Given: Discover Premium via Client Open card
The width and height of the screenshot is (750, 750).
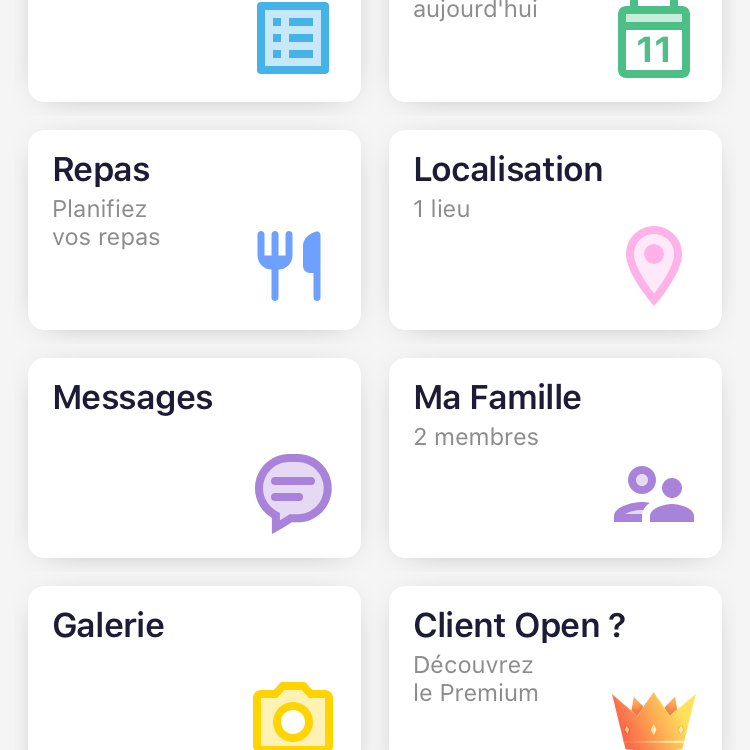Looking at the screenshot, I should 555,670.
